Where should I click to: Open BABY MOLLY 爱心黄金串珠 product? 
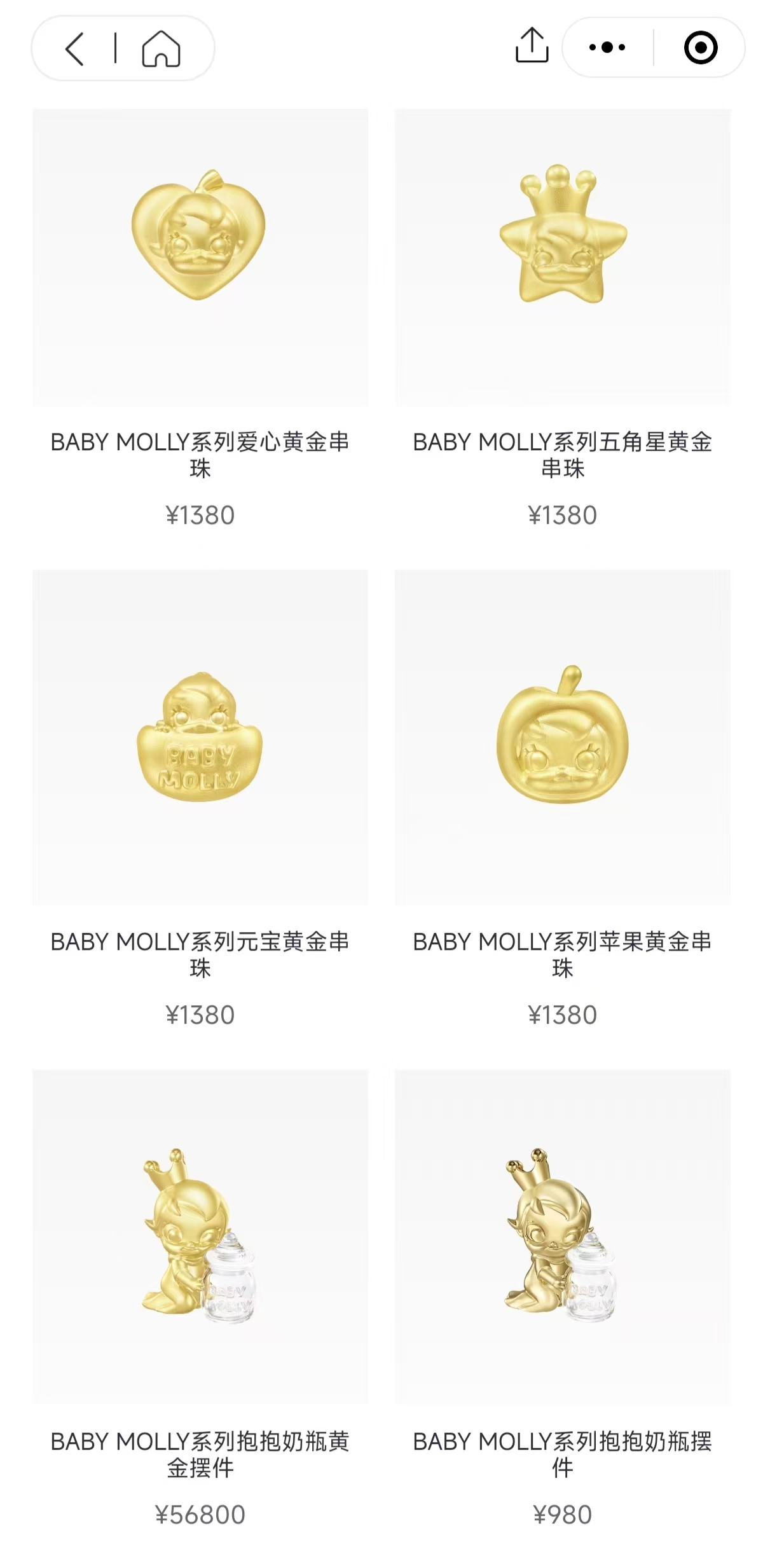tap(200, 258)
